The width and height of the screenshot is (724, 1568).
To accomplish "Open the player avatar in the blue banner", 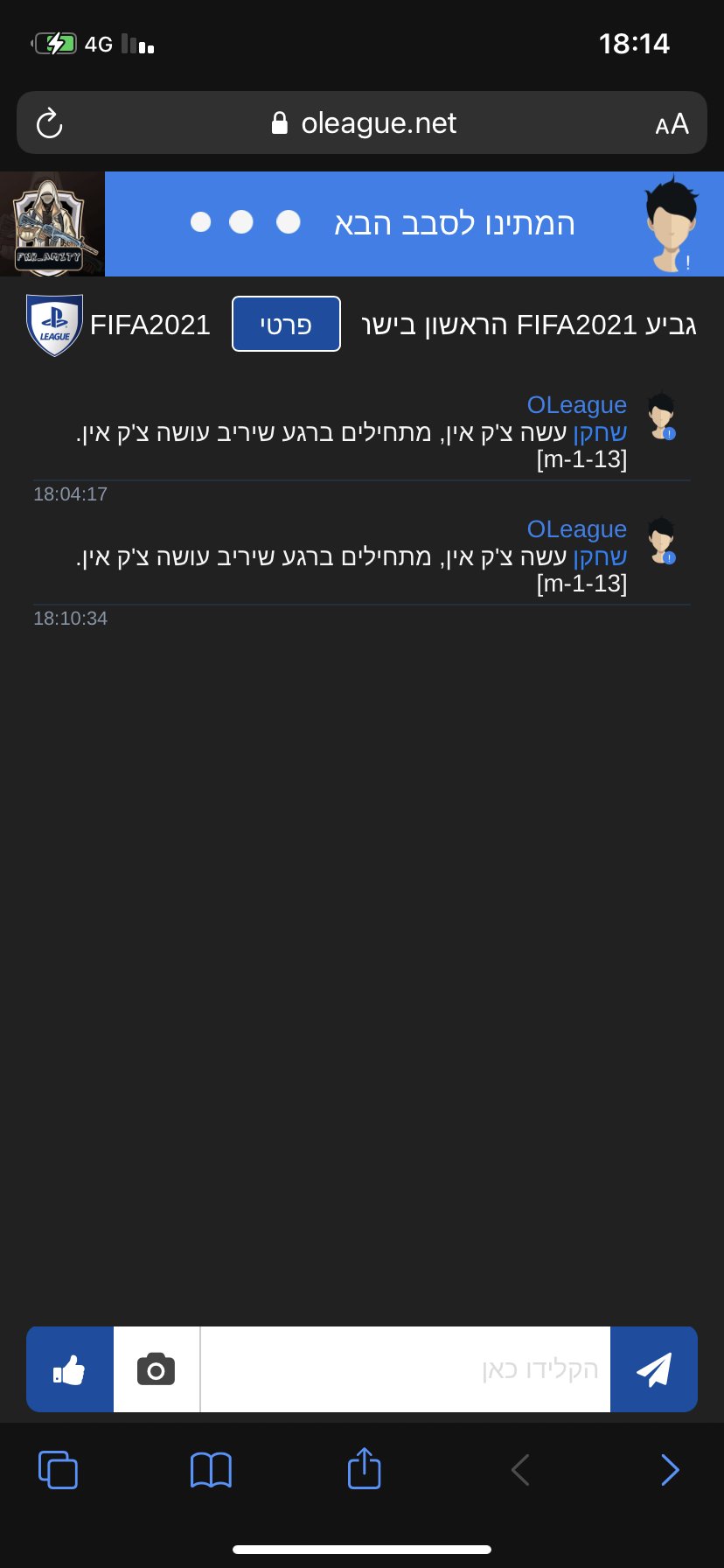I will (x=672, y=223).
